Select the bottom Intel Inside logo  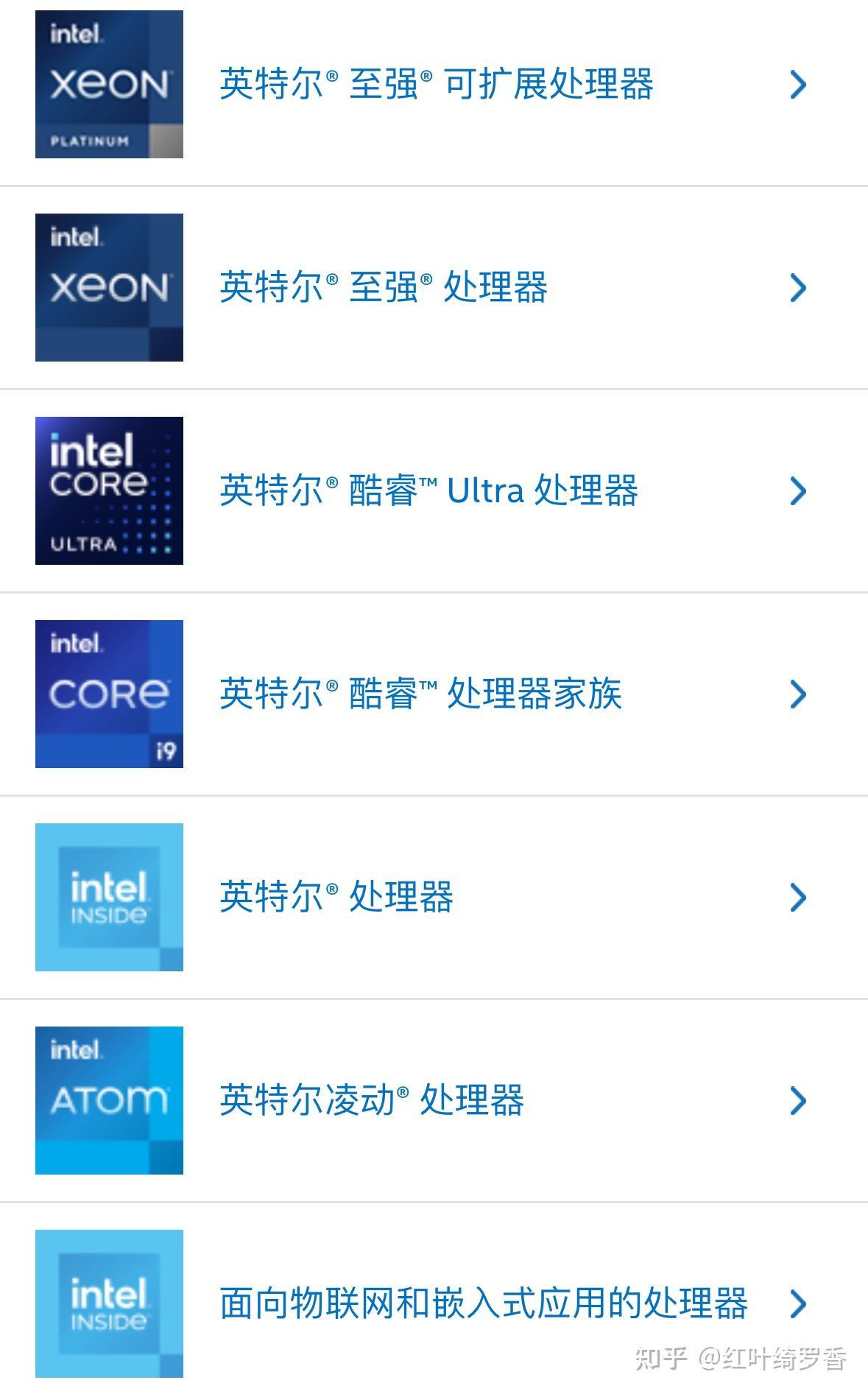tap(107, 1305)
